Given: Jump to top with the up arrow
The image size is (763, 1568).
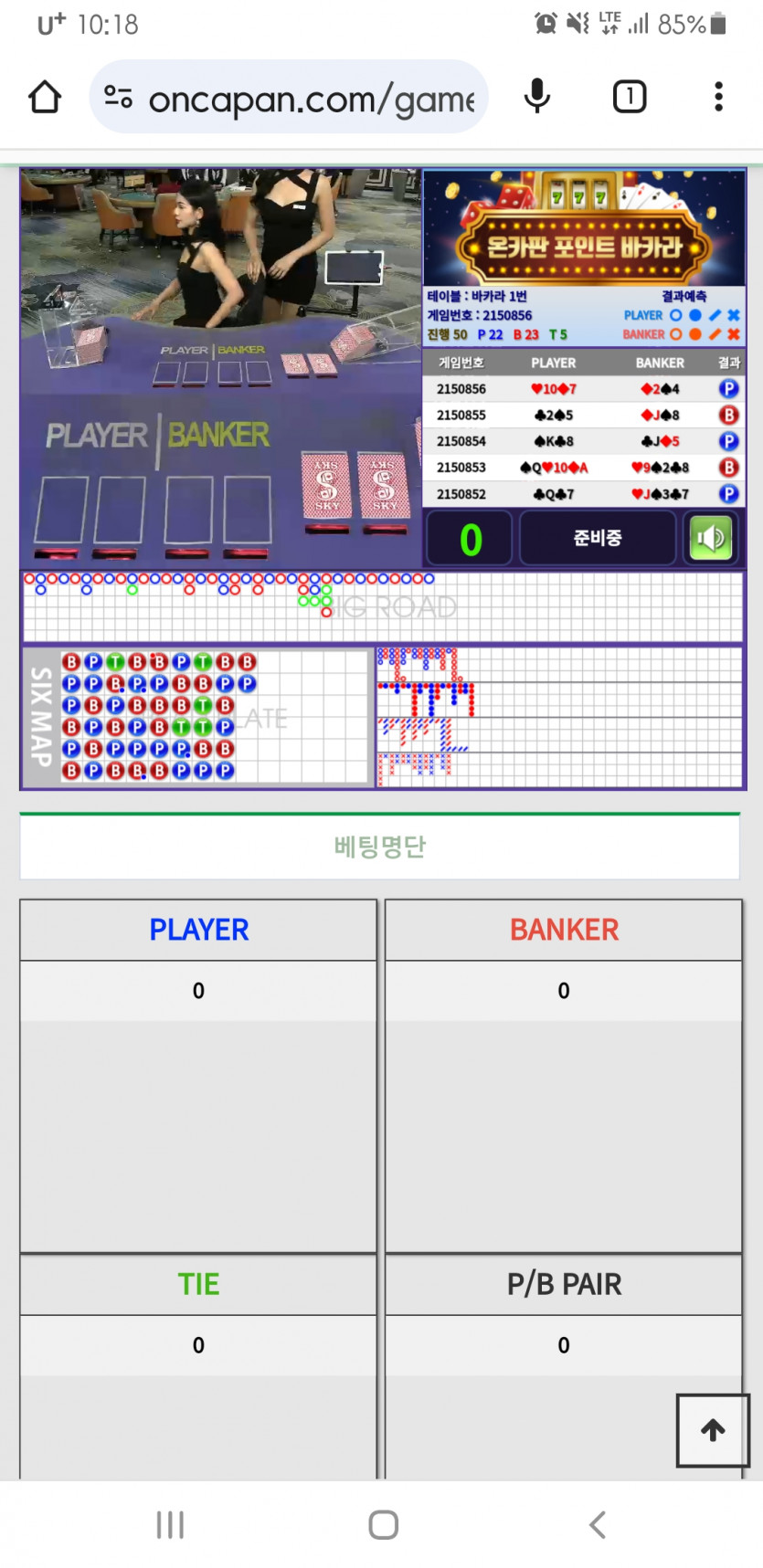Looking at the screenshot, I should [x=713, y=1430].
